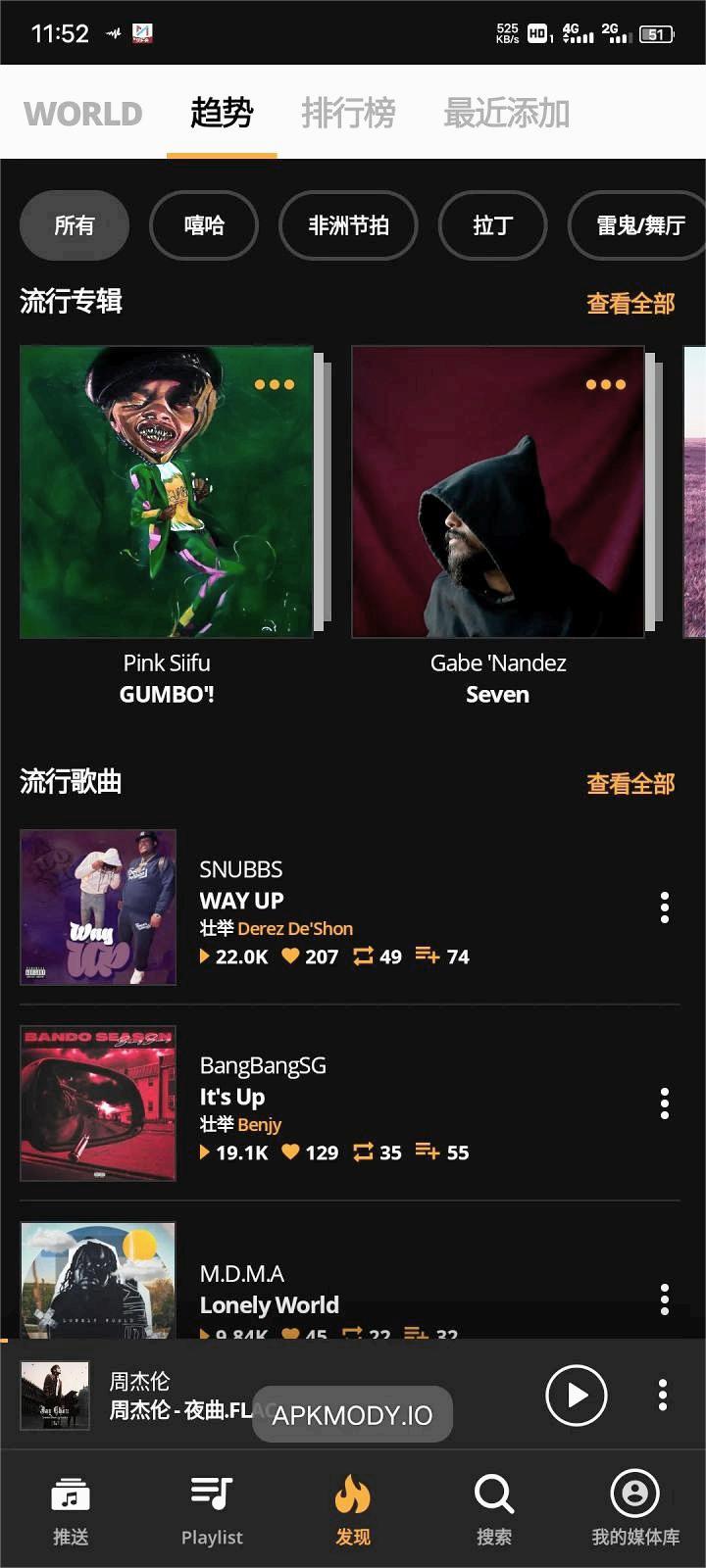706x1568 pixels.
Task: Open the mini player's overflow menu
Action: coord(663,1396)
